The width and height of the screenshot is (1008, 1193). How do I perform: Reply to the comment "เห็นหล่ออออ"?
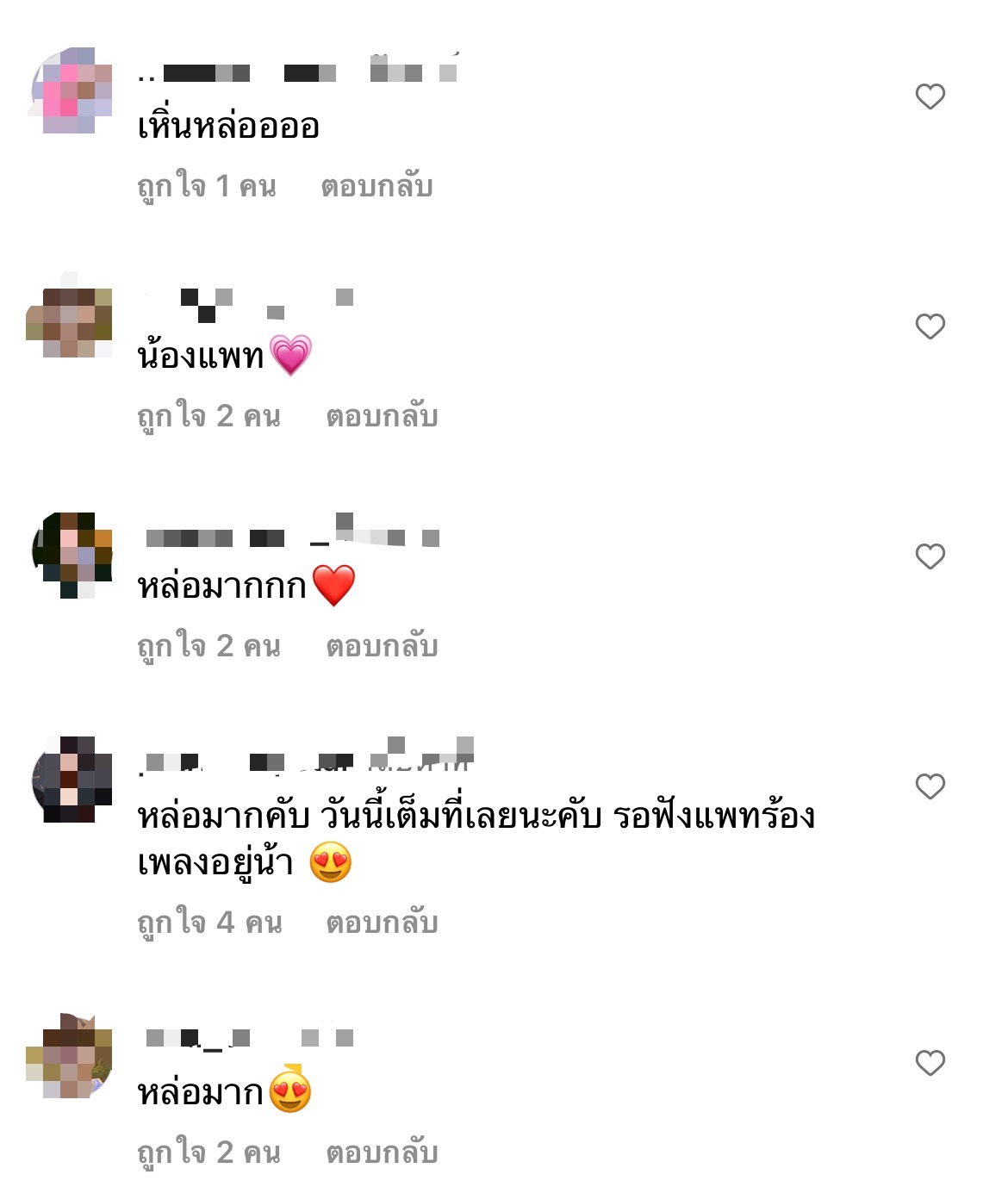click(376, 187)
